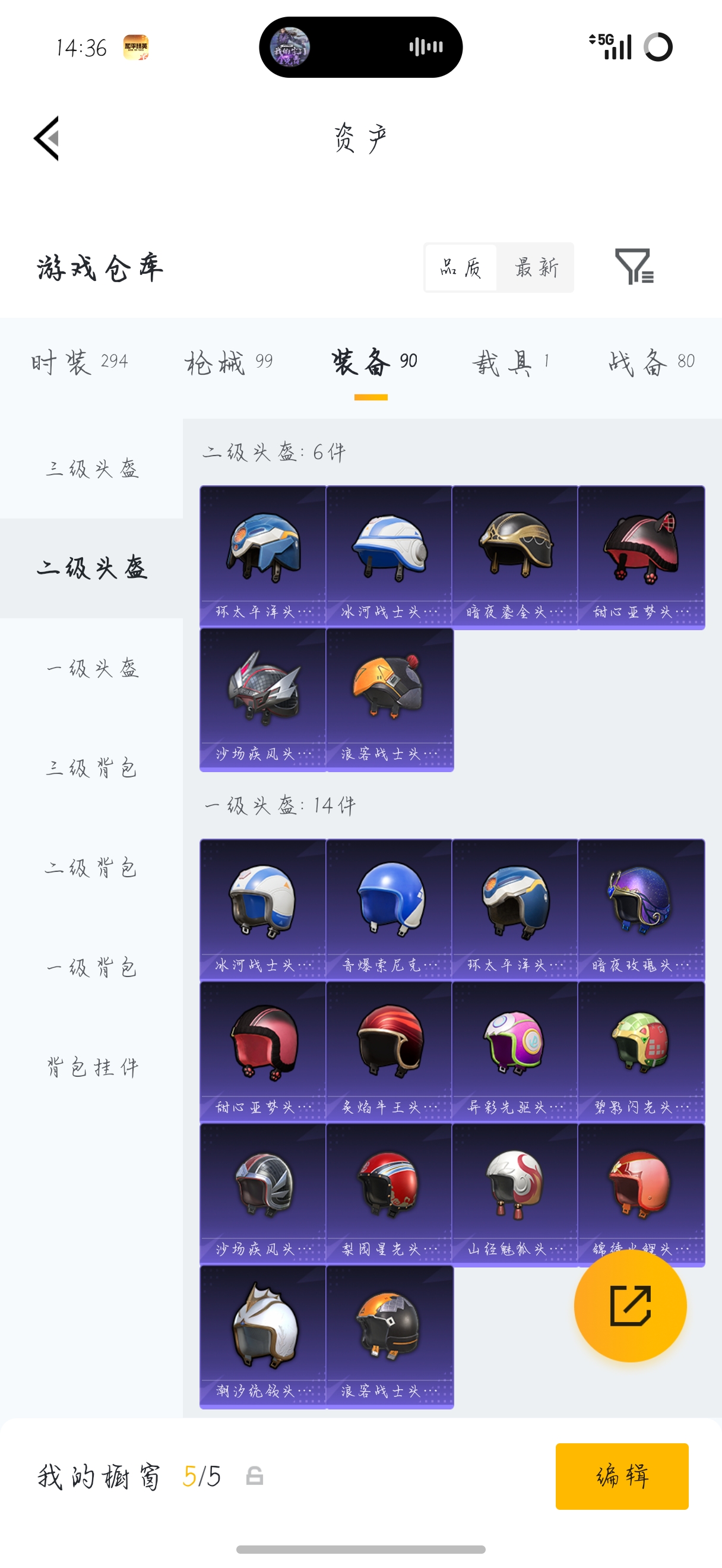722x1568 pixels.
Task: Switch to the 时装 tab
Action: [x=79, y=362]
